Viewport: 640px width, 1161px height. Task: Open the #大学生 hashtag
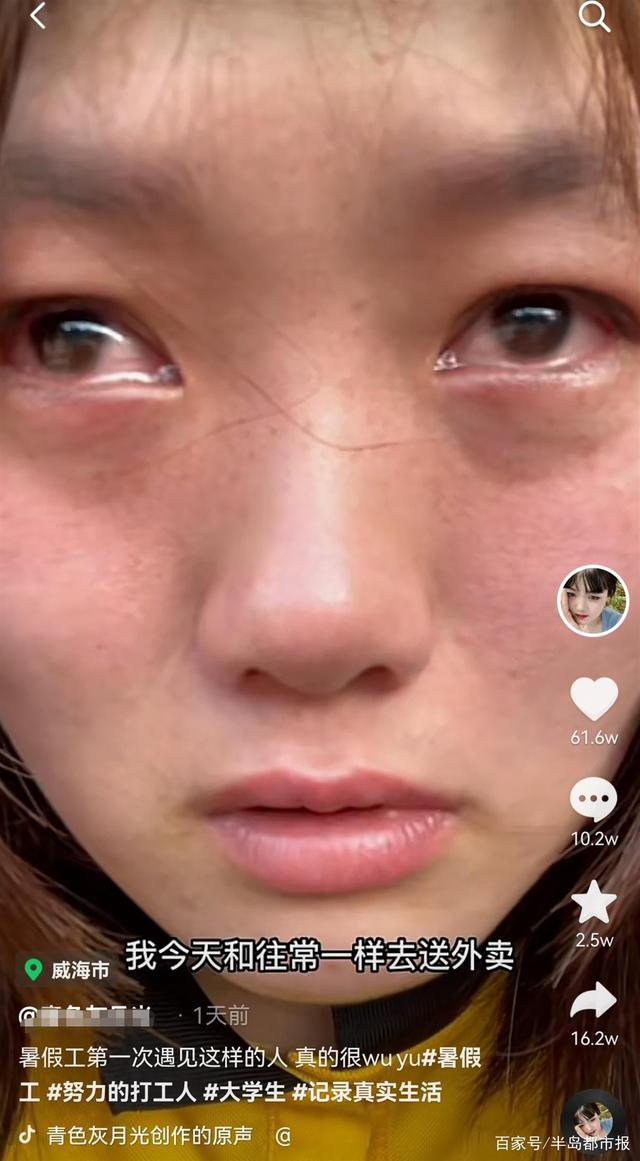242,1092
